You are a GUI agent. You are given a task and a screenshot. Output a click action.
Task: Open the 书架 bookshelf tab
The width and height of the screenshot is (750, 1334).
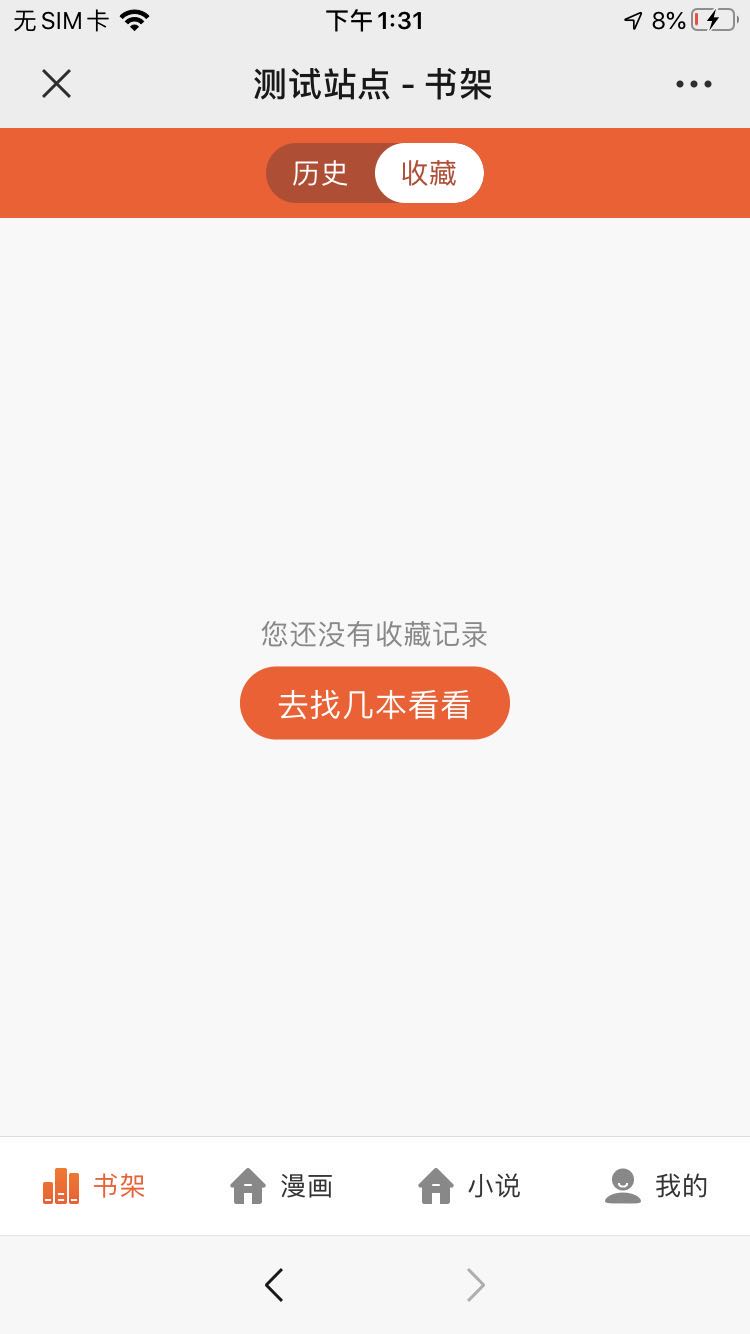94,1186
